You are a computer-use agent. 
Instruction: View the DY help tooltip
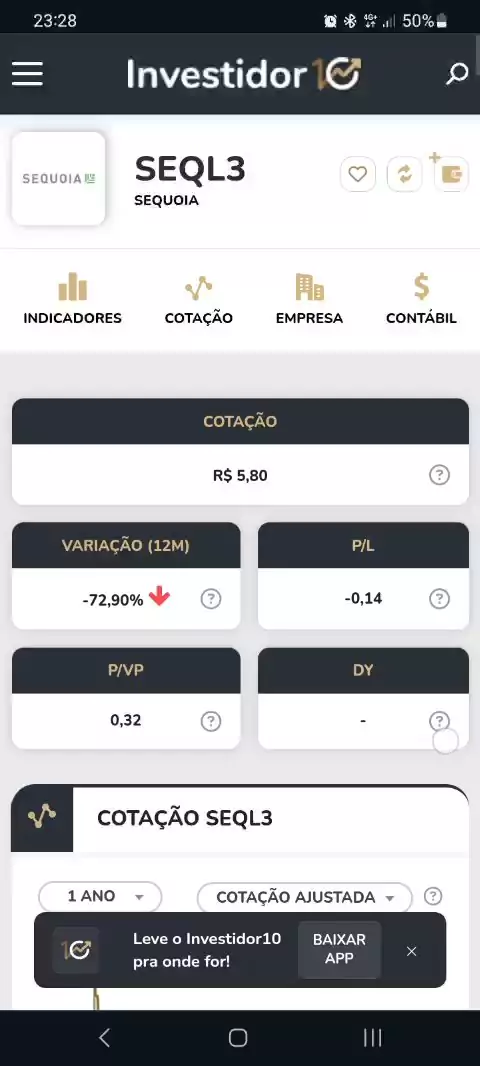[439, 721]
